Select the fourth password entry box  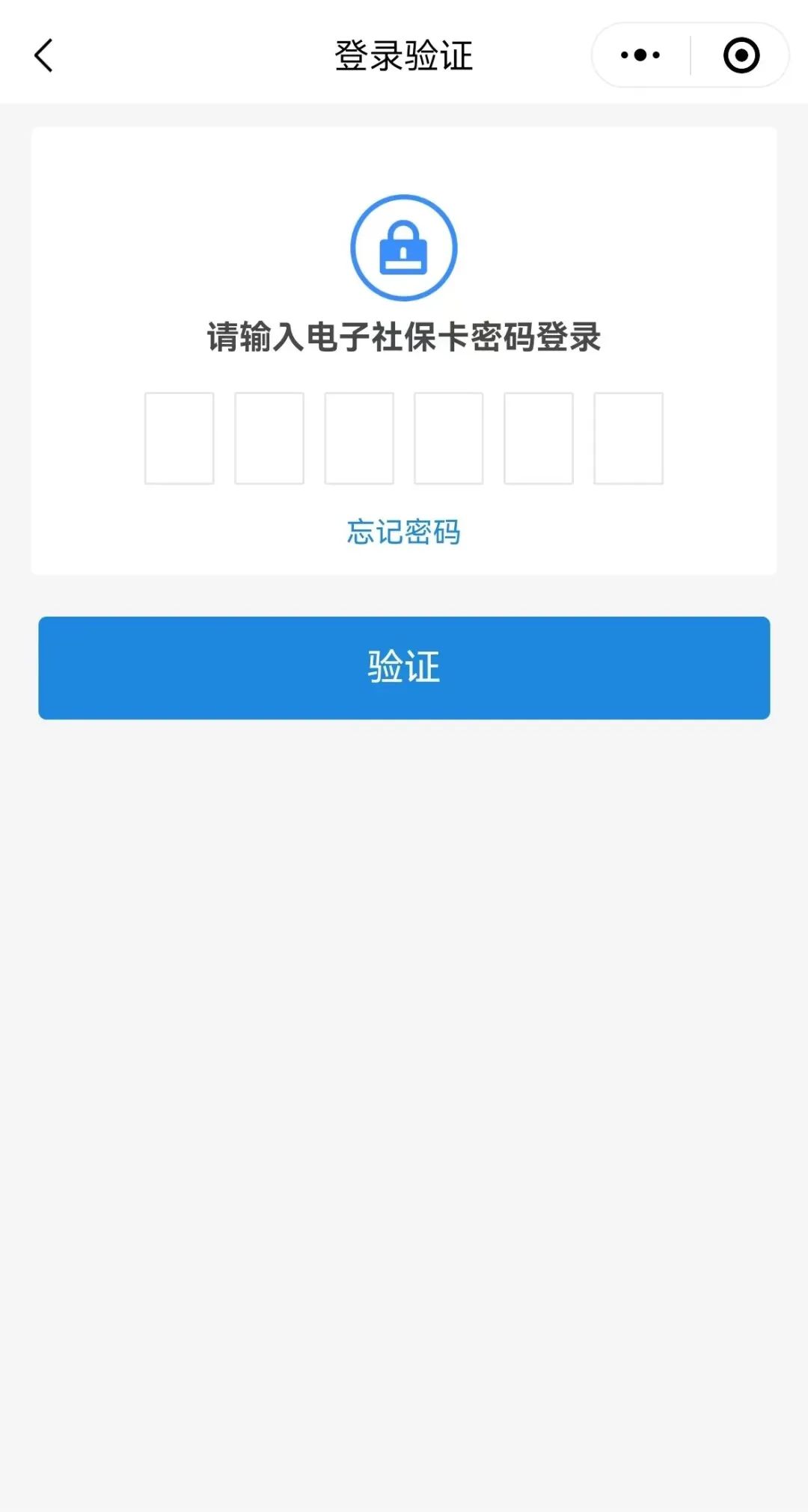(449, 437)
